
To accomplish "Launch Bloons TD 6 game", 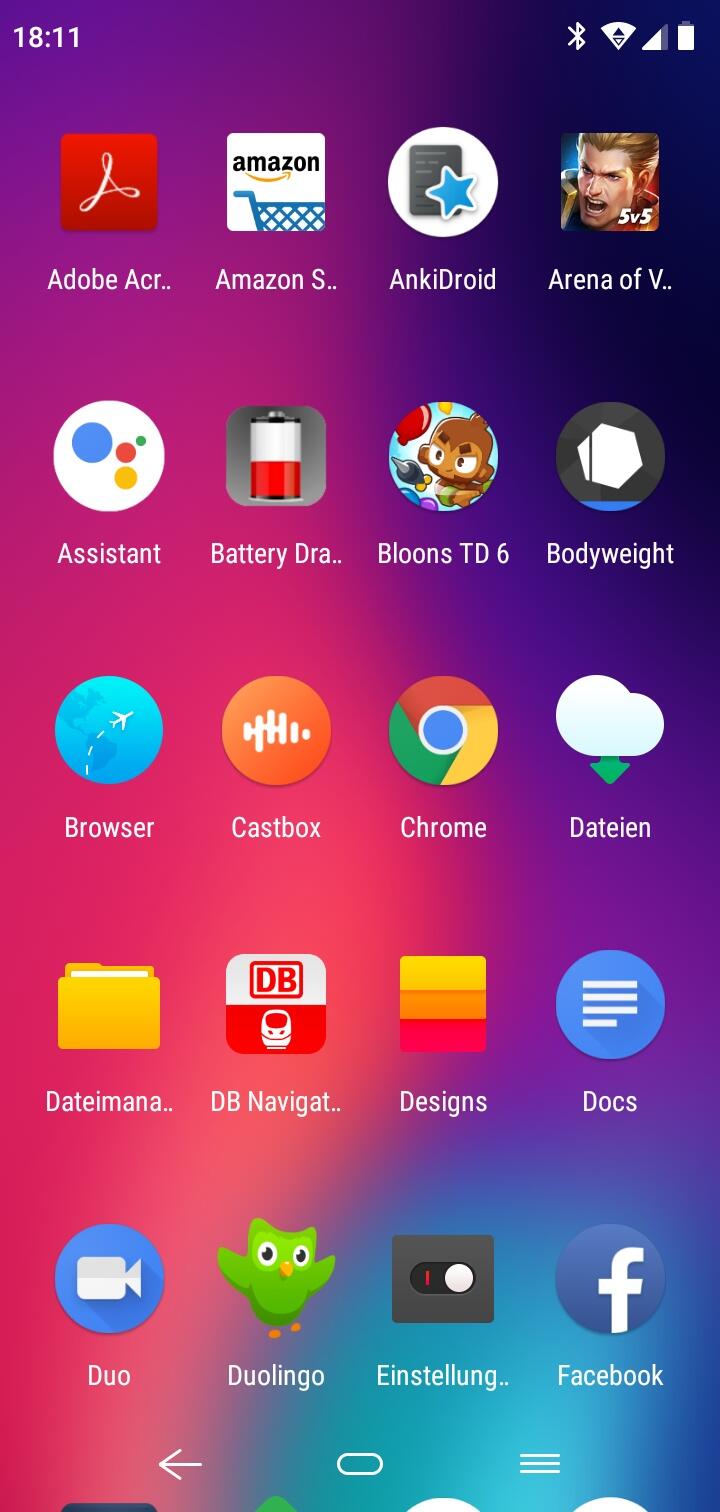I will [443, 457].
